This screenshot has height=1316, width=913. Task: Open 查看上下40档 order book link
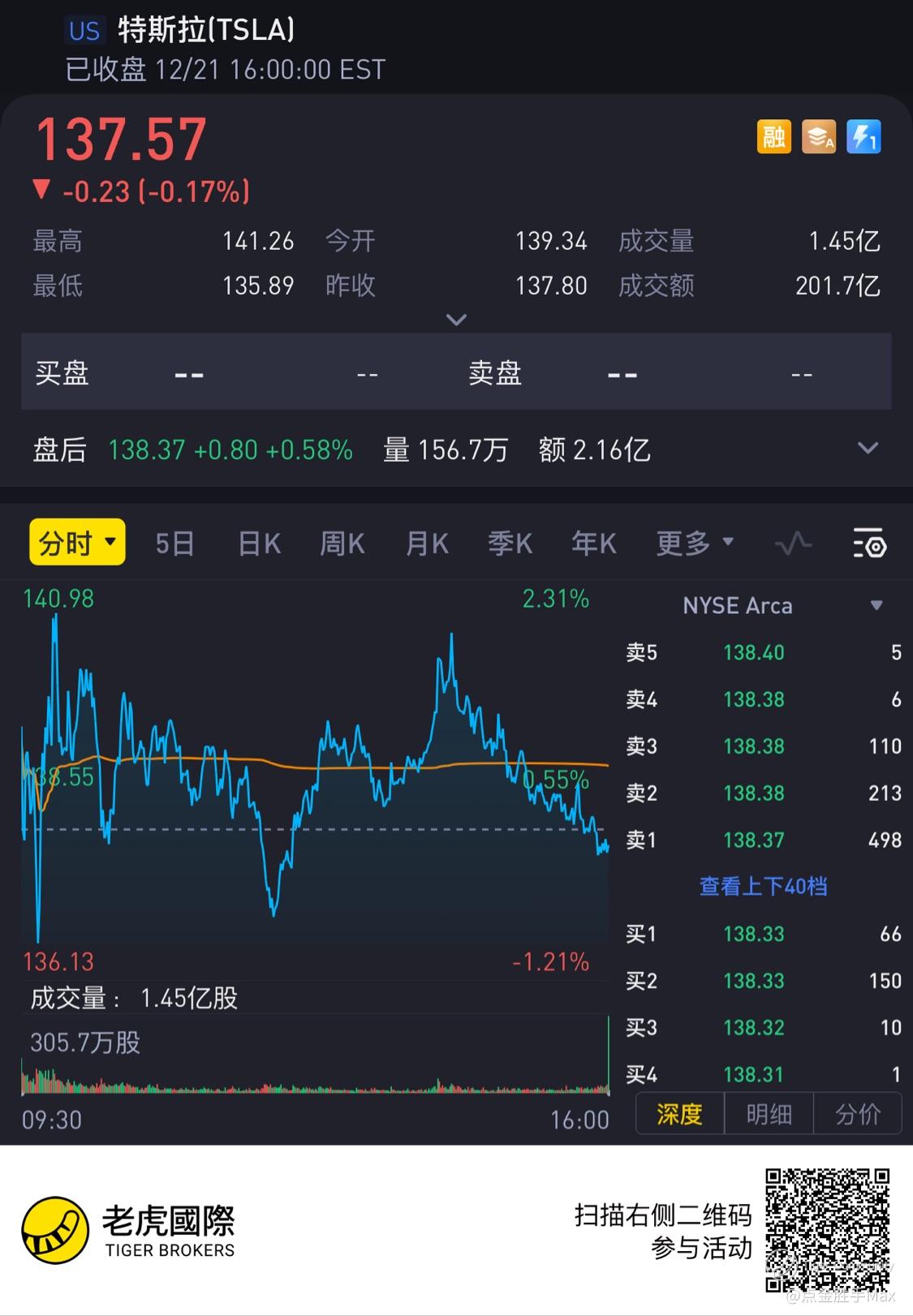(763, 886)
